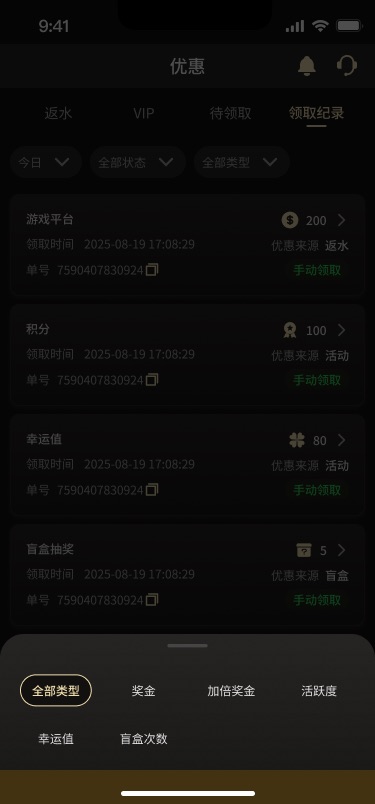The height and width of the screenshot is (804, 375).
Task: Expand the 全部类型 dropdown filter
Action: click(x=242, y=163)
